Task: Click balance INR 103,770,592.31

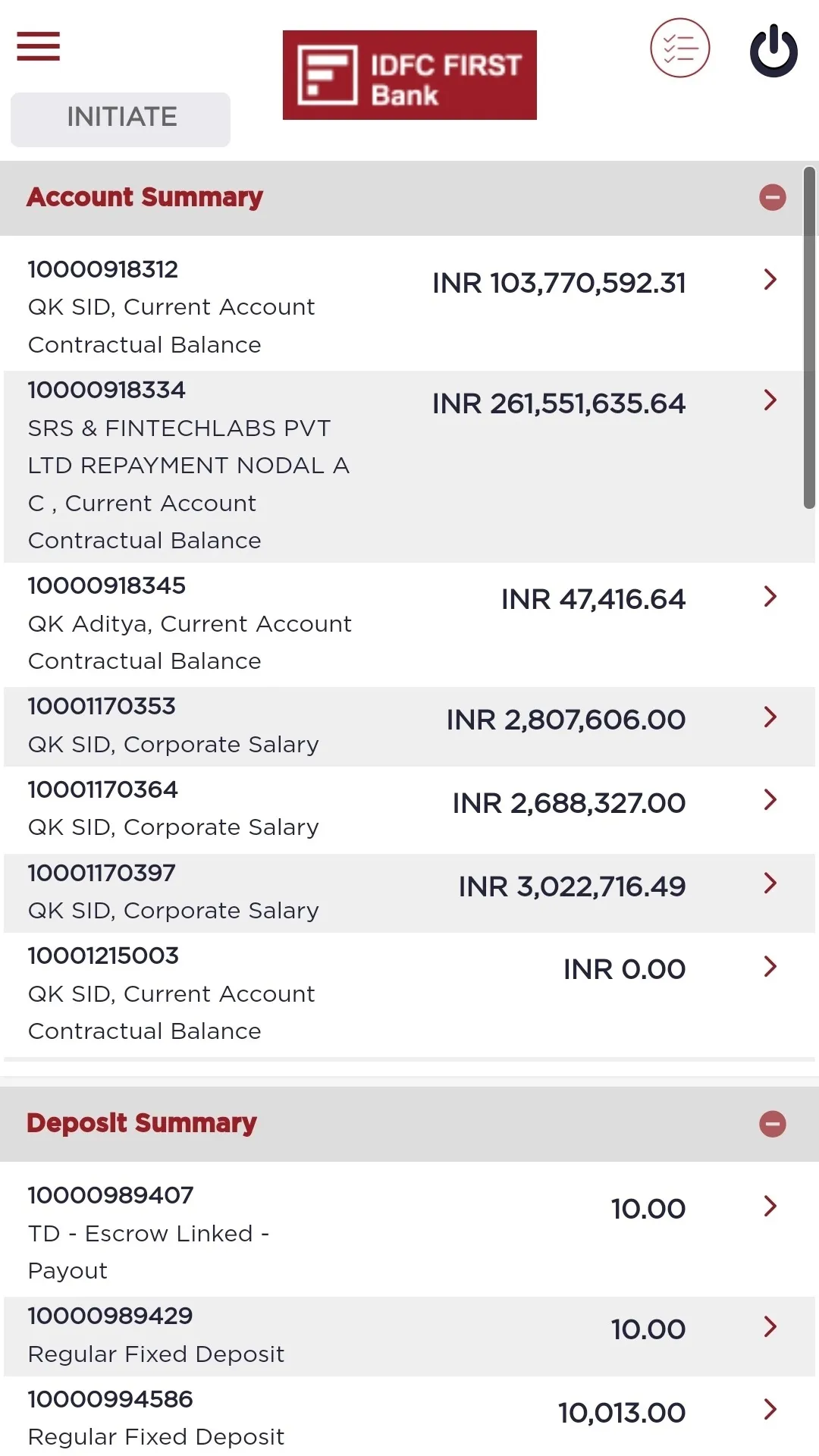Action: point(559,283)
